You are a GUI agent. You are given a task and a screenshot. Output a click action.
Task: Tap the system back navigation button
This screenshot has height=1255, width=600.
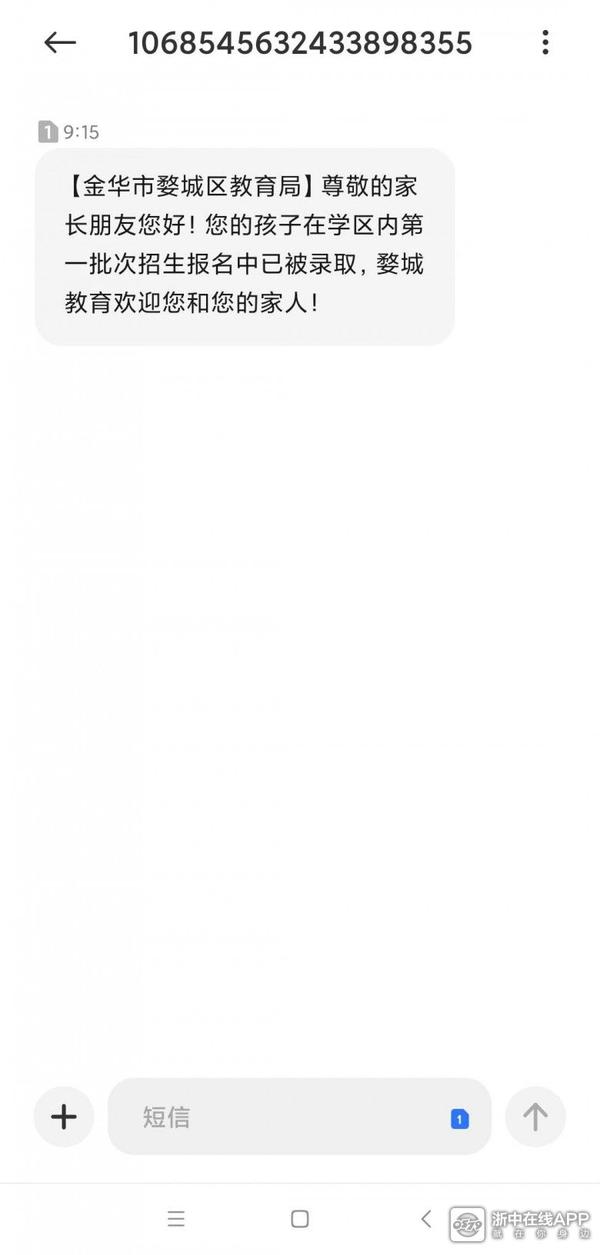tap(426, 1218)
